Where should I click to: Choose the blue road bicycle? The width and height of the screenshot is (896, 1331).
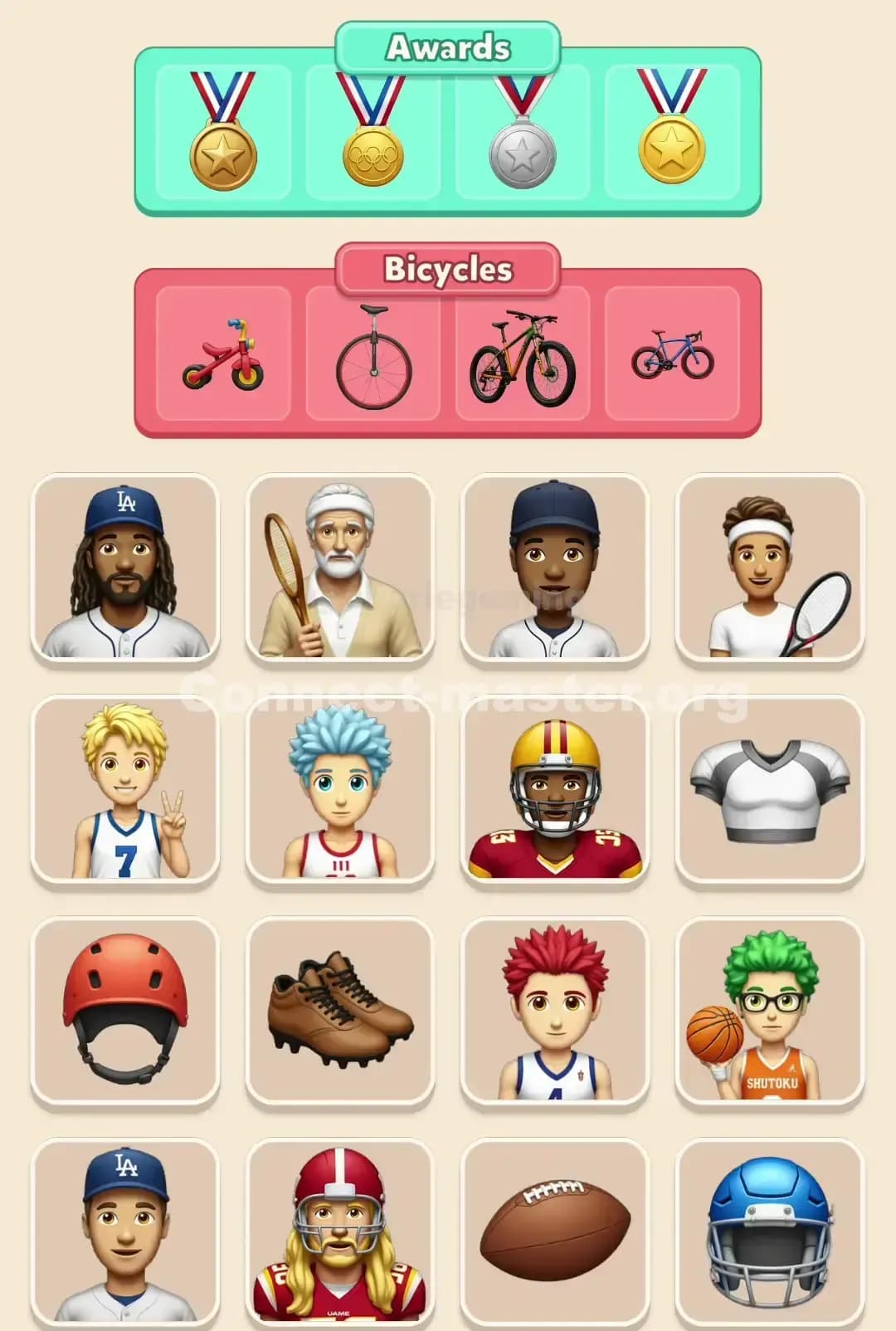coord(672,357)
